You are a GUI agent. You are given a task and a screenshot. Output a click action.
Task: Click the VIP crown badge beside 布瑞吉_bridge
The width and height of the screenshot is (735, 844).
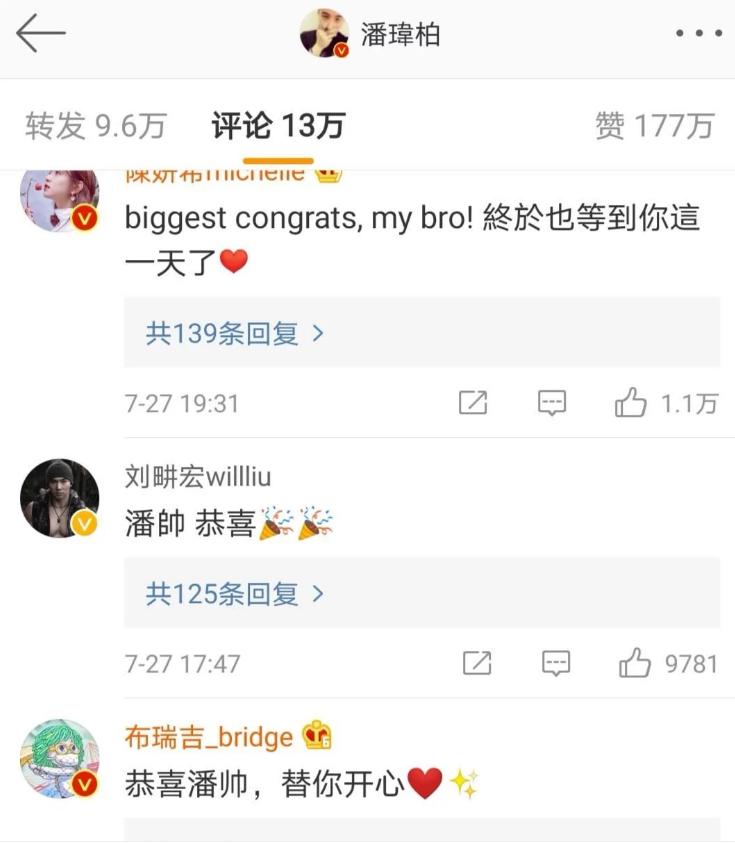(318, 736)
